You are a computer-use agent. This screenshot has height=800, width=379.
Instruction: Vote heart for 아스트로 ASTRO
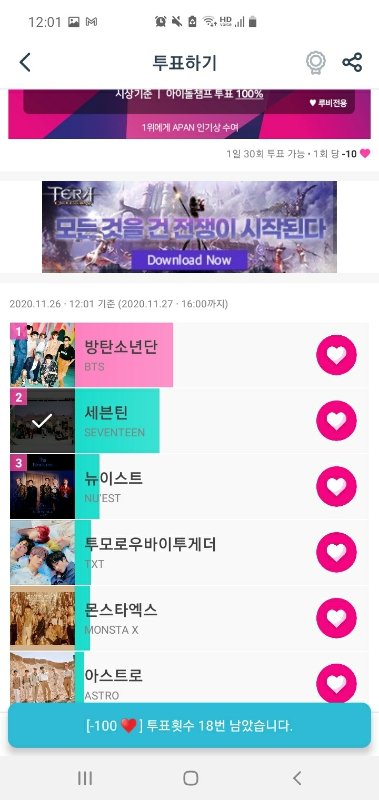(x=336, y=683)
